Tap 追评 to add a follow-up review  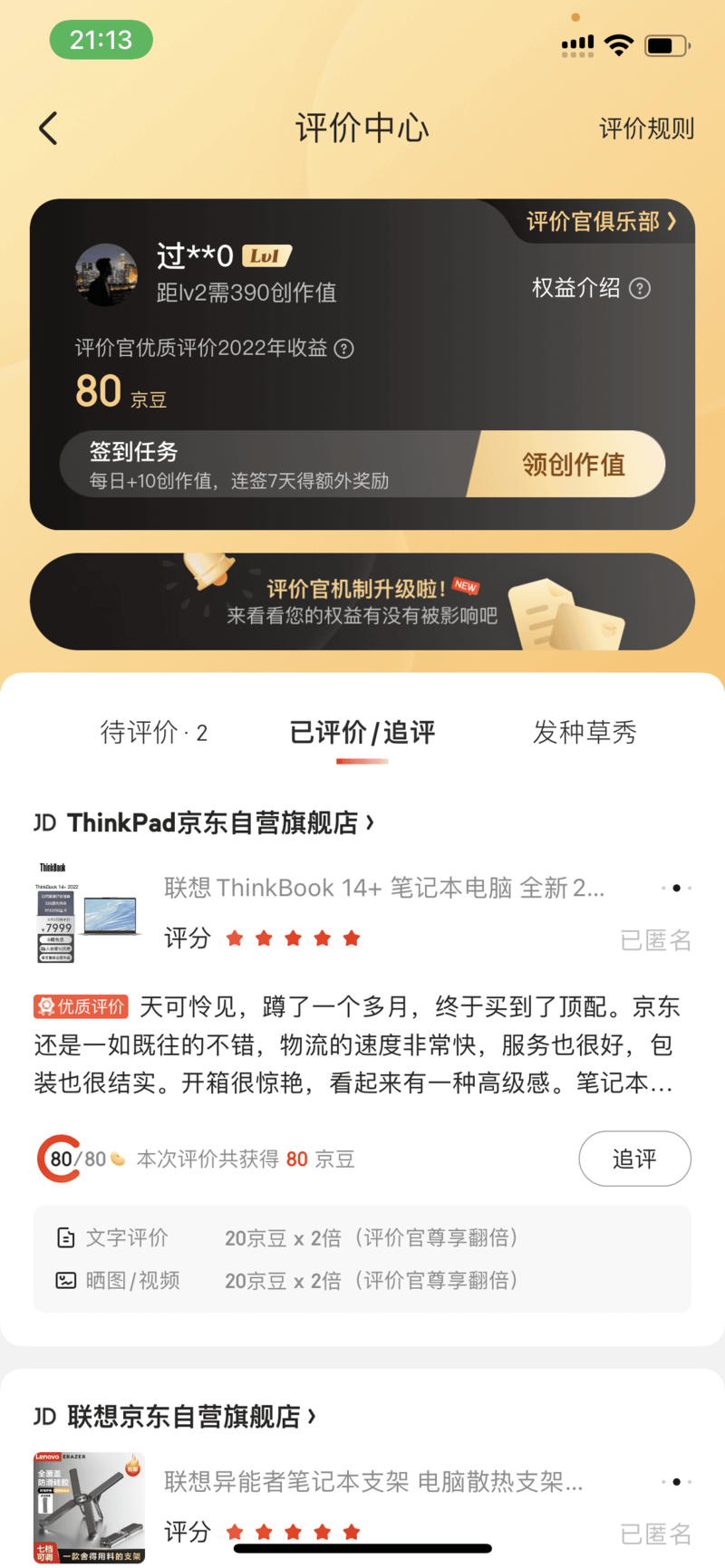pos(634,1159)
